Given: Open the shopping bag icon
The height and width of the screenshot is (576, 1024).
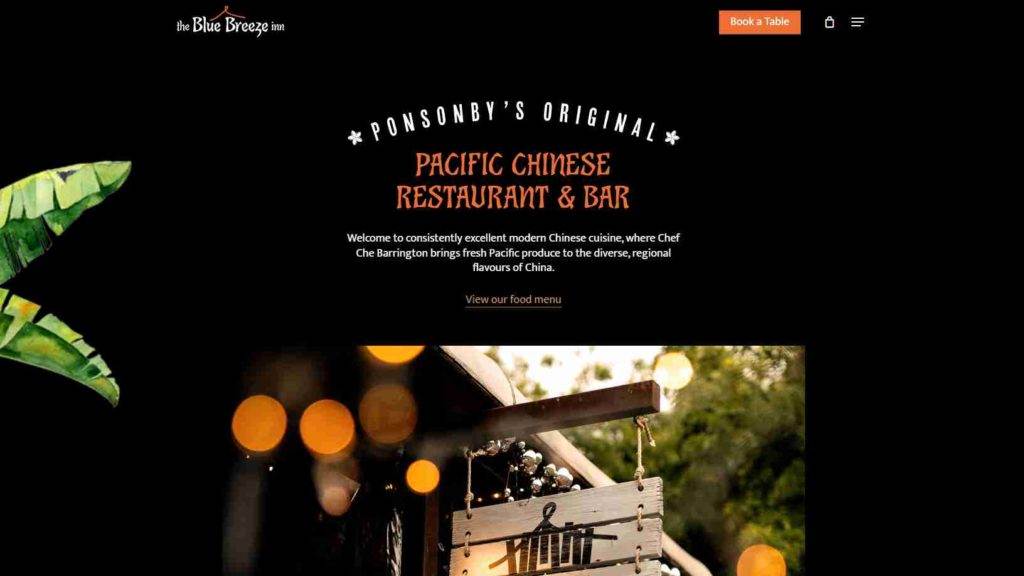Looking at the screenshot, I should (x=829, y=22).
